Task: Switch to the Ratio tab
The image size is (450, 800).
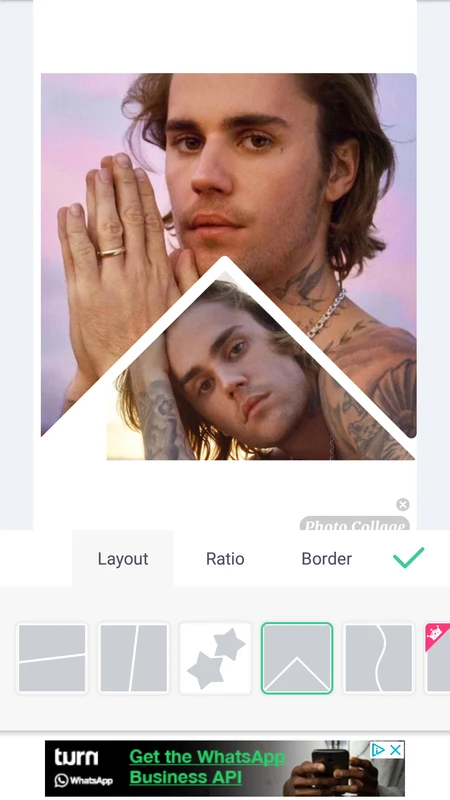Action: [225, 559]
